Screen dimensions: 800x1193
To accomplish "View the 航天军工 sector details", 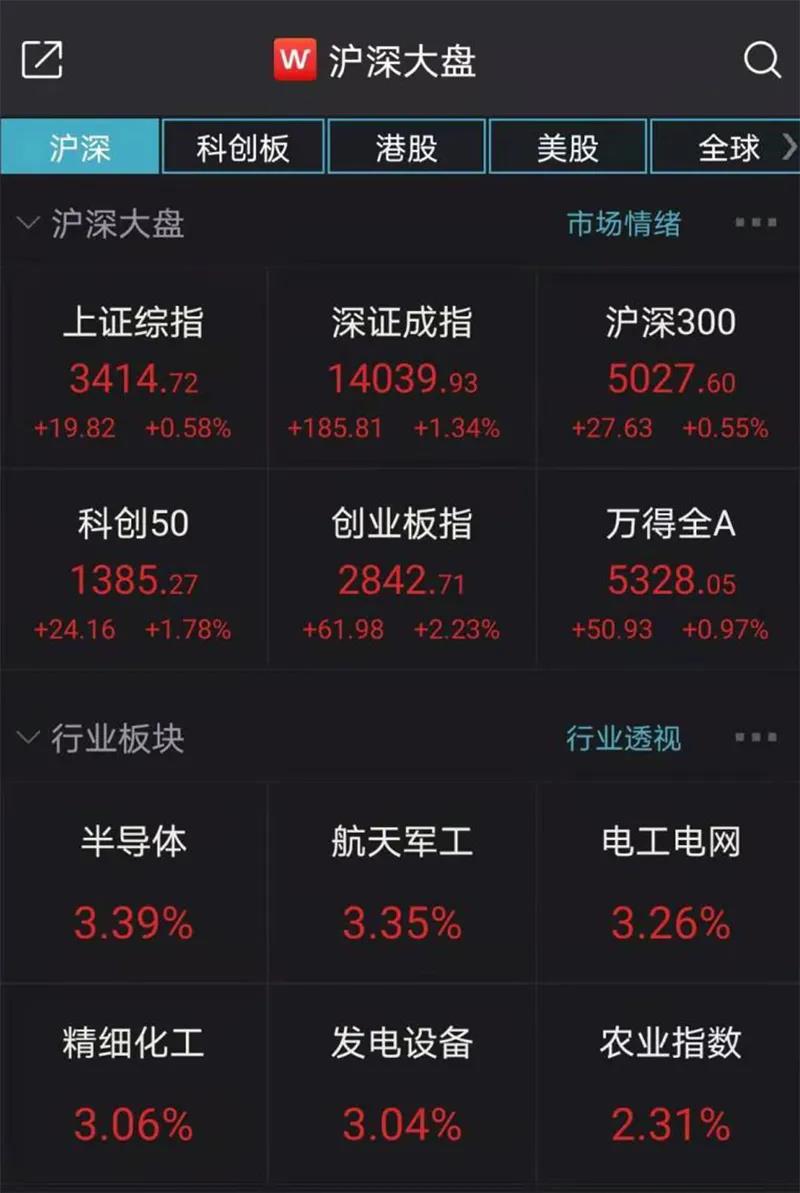I will (402, 882).
